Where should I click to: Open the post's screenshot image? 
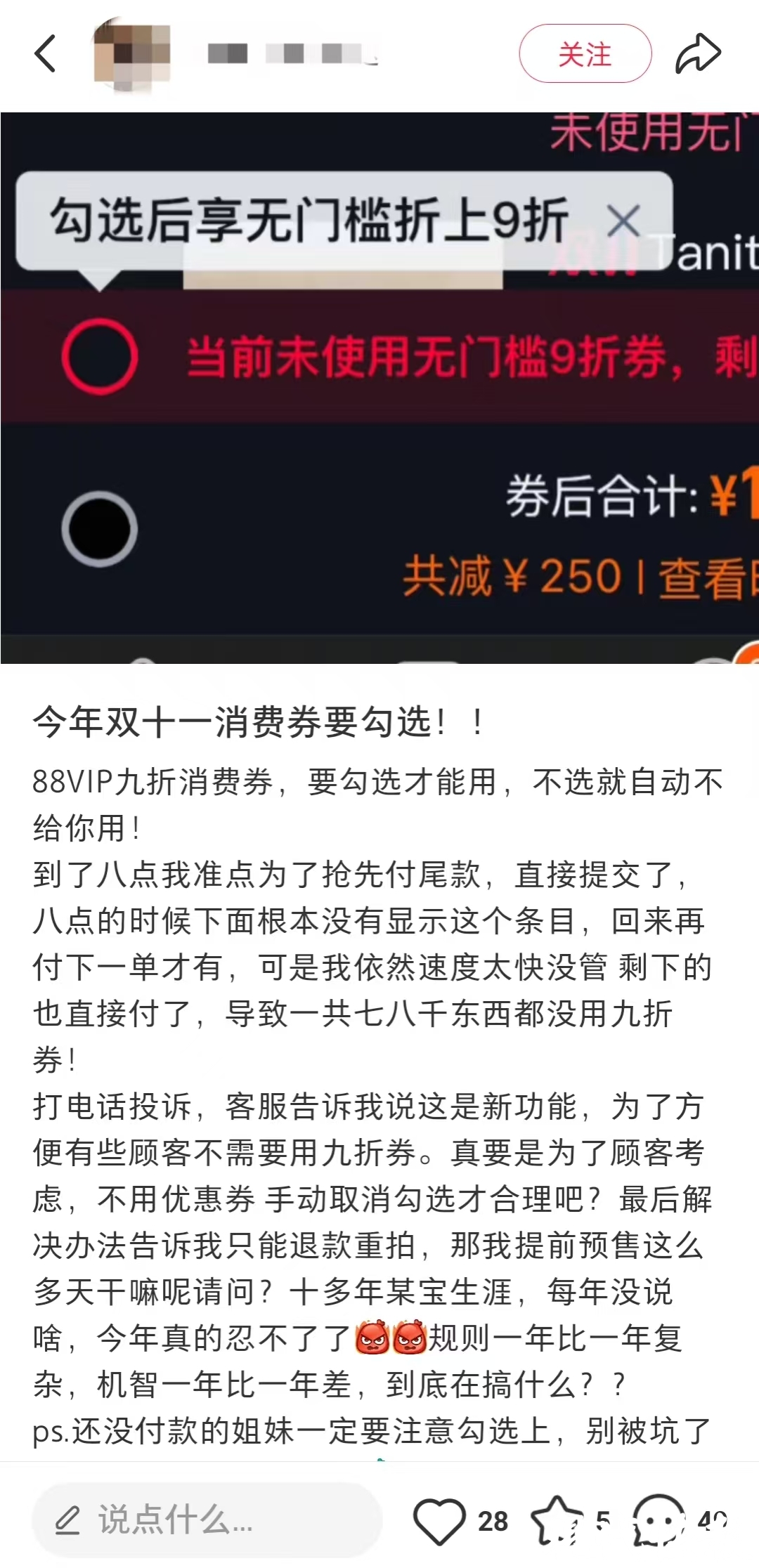379,388
